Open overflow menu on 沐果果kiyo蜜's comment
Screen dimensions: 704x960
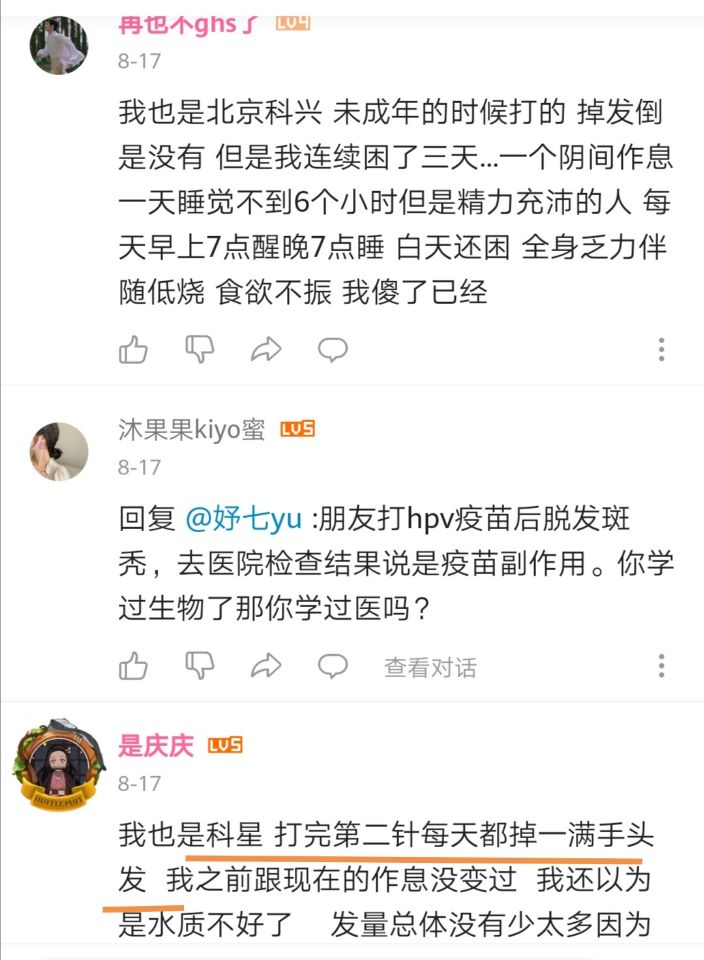(662, 666)
